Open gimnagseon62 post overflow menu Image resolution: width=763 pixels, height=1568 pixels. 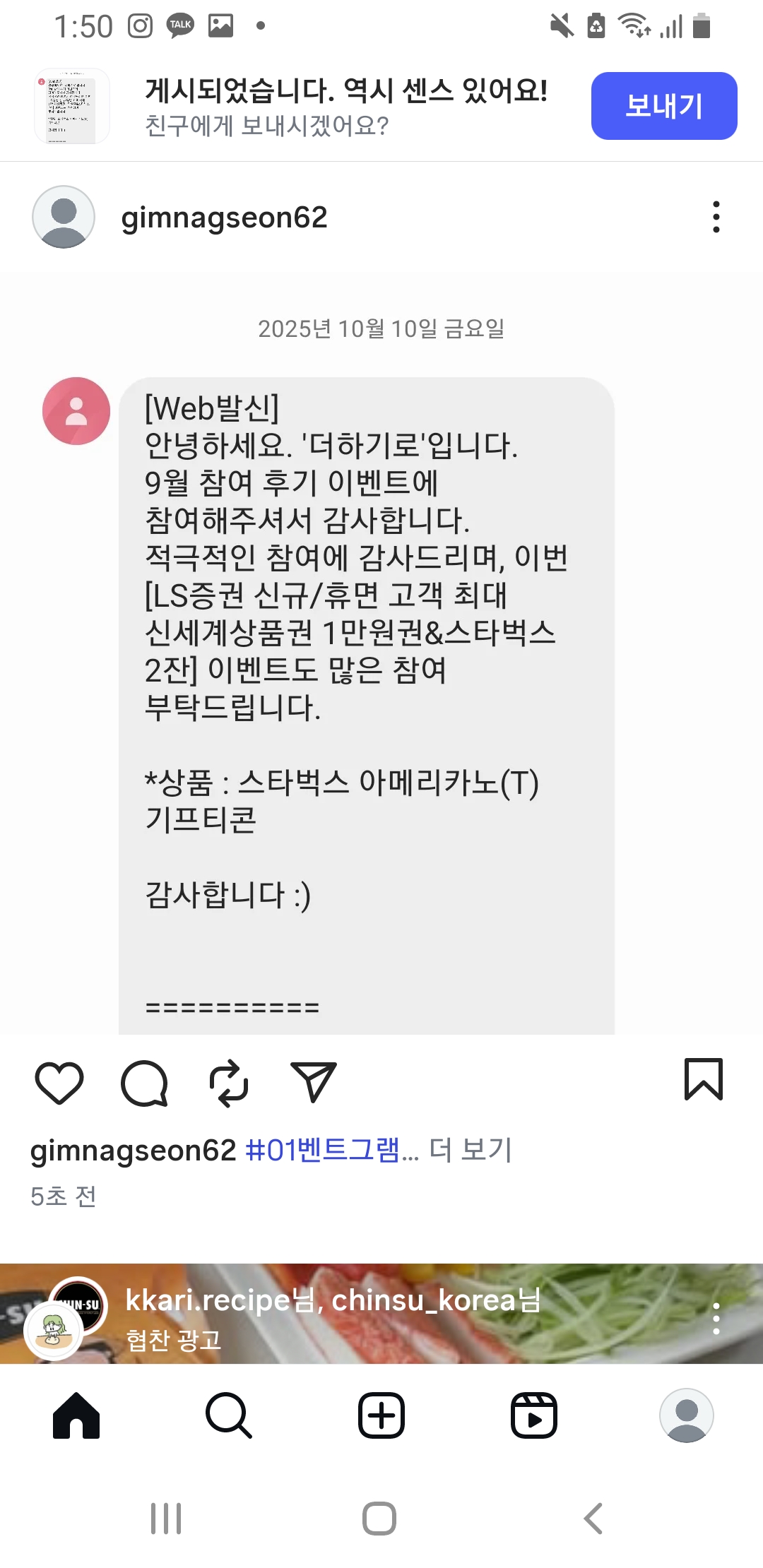[716, 217]
